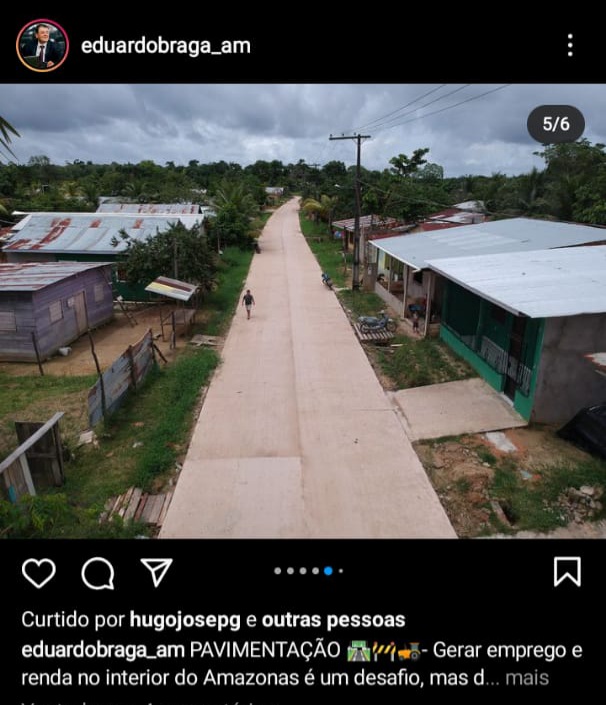
Task: Like this post with the heart
Action: click(39, 572)
